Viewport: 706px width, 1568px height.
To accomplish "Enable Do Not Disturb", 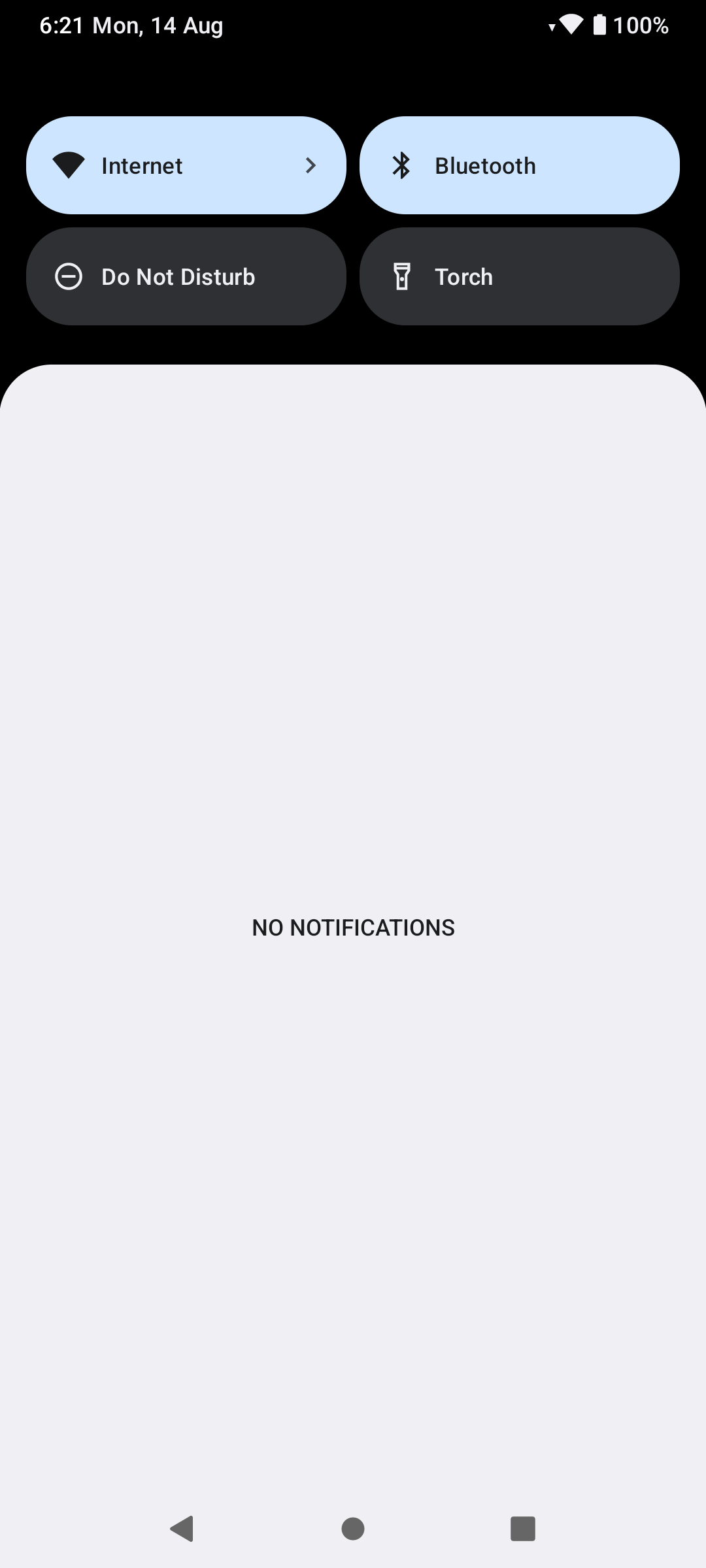I will [x=186, y=276].
